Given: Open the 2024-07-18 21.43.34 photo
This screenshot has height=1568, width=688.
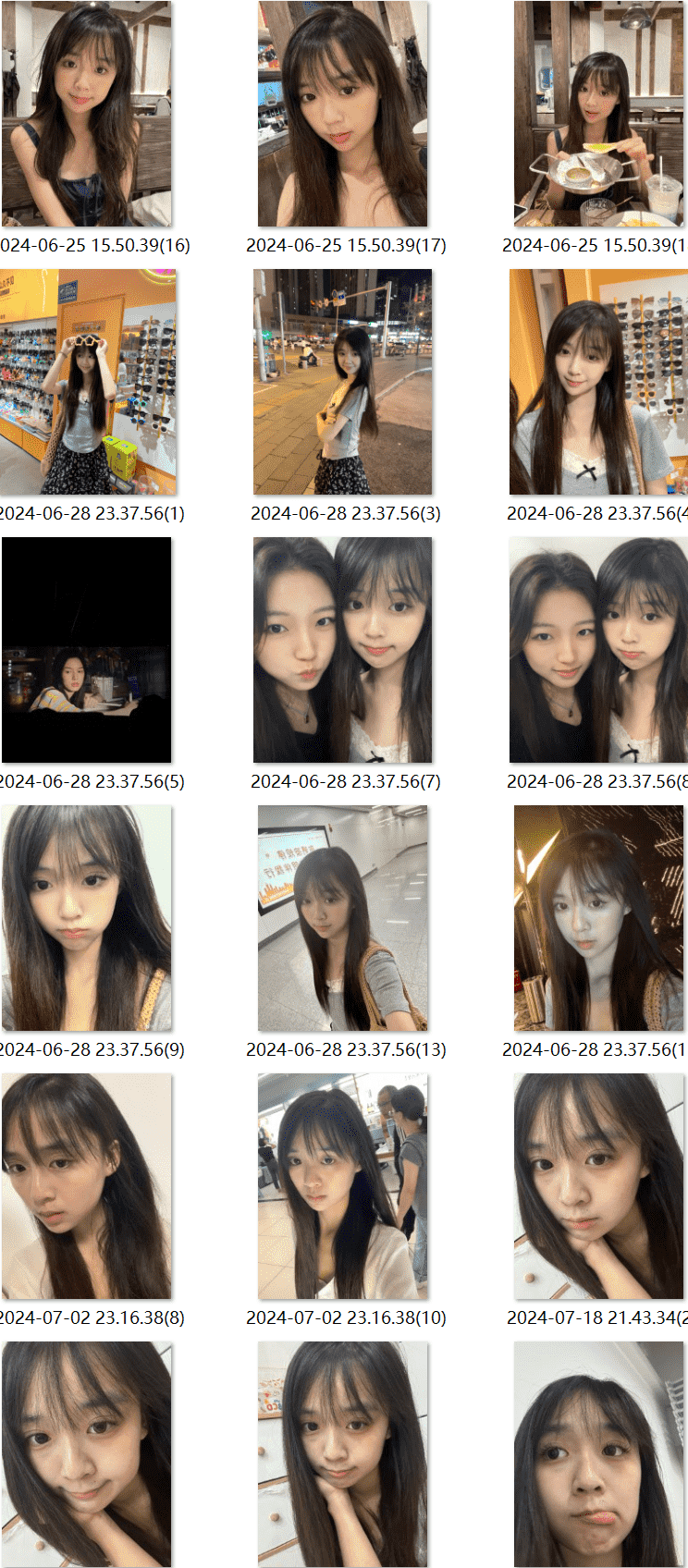Looking at the screenshot, I should [598, 1186].
